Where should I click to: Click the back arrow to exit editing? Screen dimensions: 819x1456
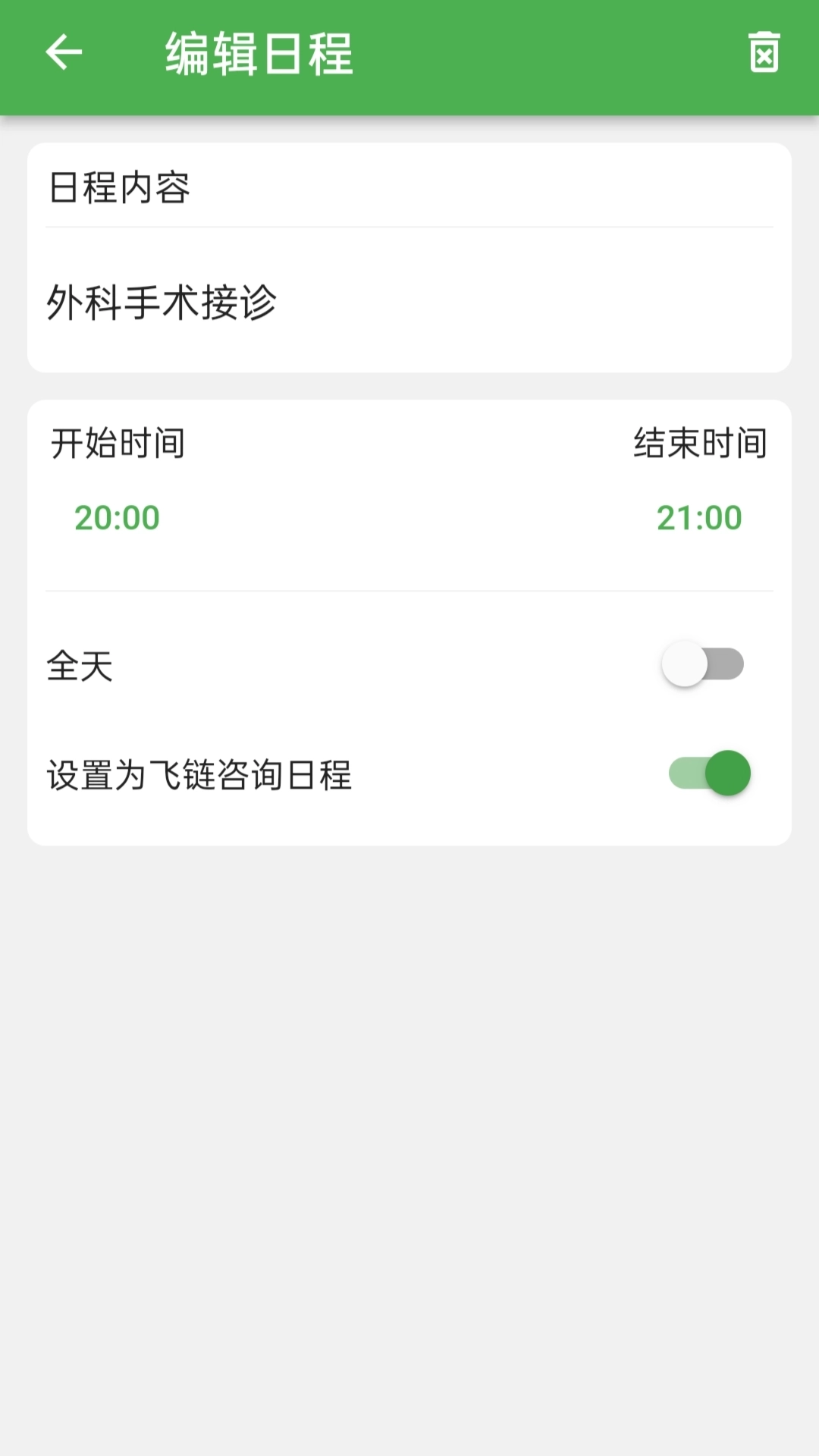click(64, 53)
